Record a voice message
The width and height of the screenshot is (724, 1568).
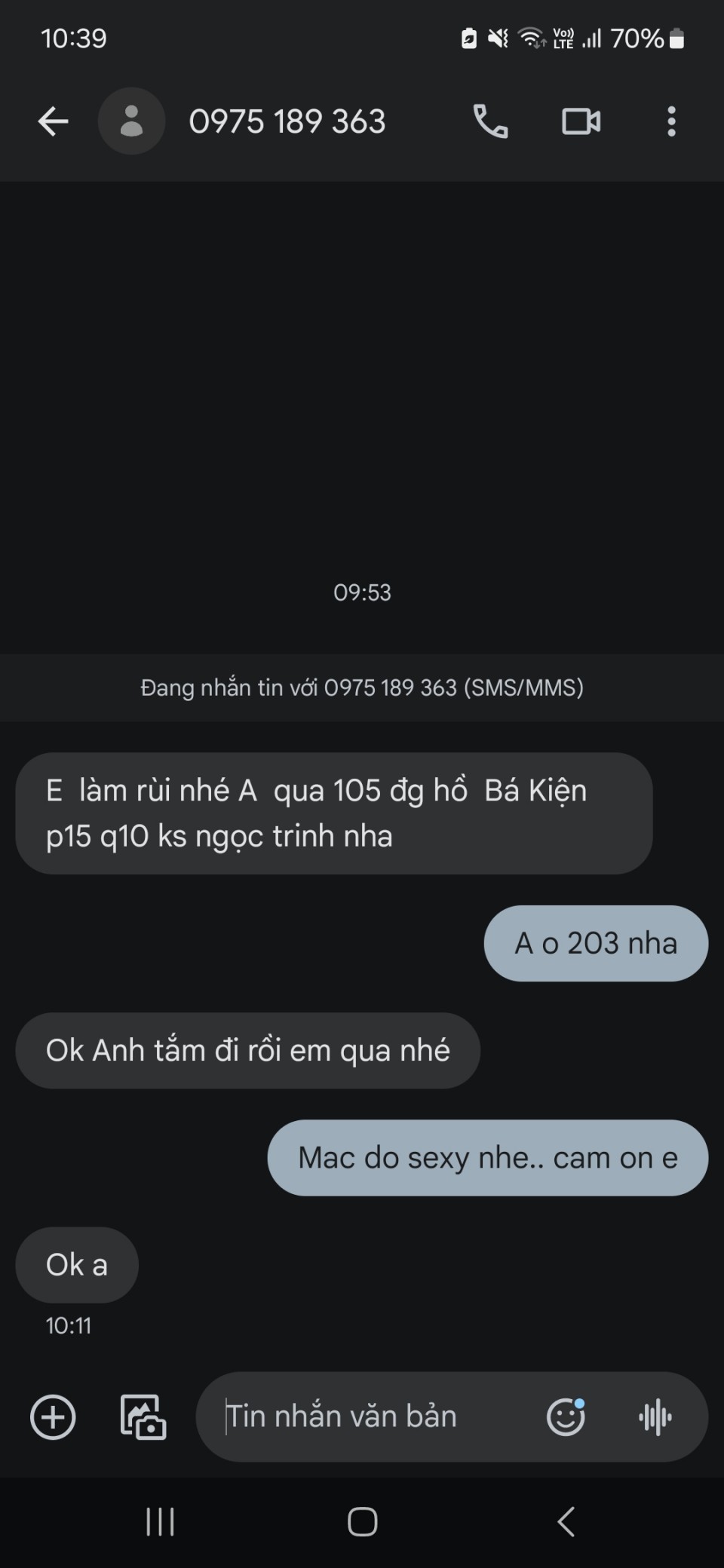tap(655, 1417)
